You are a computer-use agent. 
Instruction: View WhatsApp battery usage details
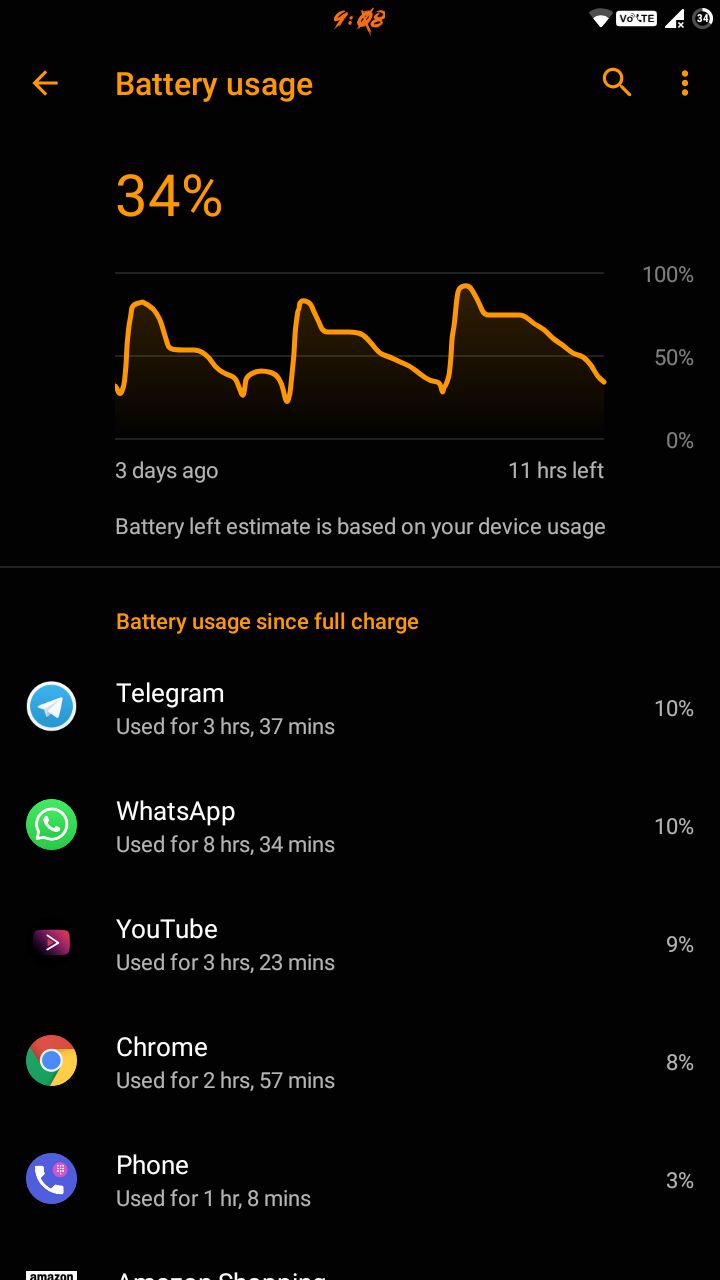point(360,827)
